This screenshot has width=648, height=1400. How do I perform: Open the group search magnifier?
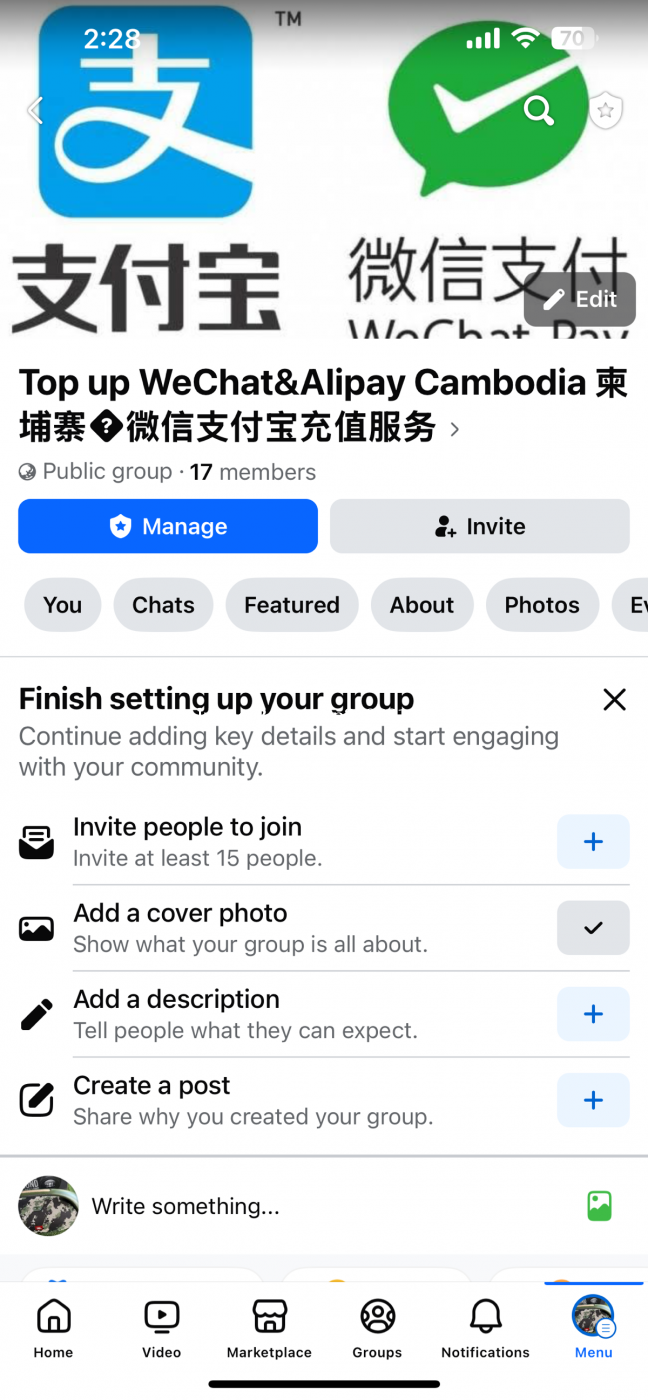(539, 110)
